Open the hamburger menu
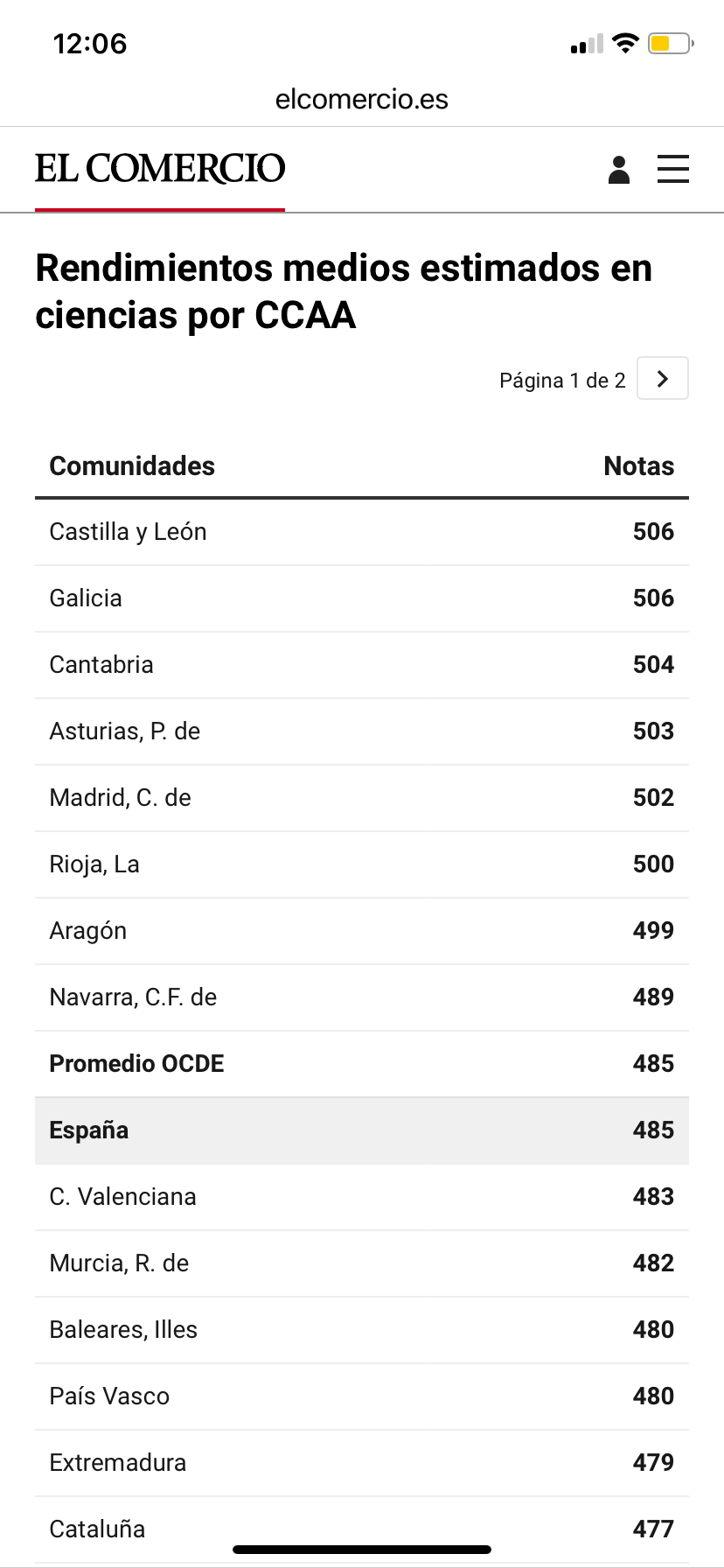The image size is (724, 1568). pos(673,169)
